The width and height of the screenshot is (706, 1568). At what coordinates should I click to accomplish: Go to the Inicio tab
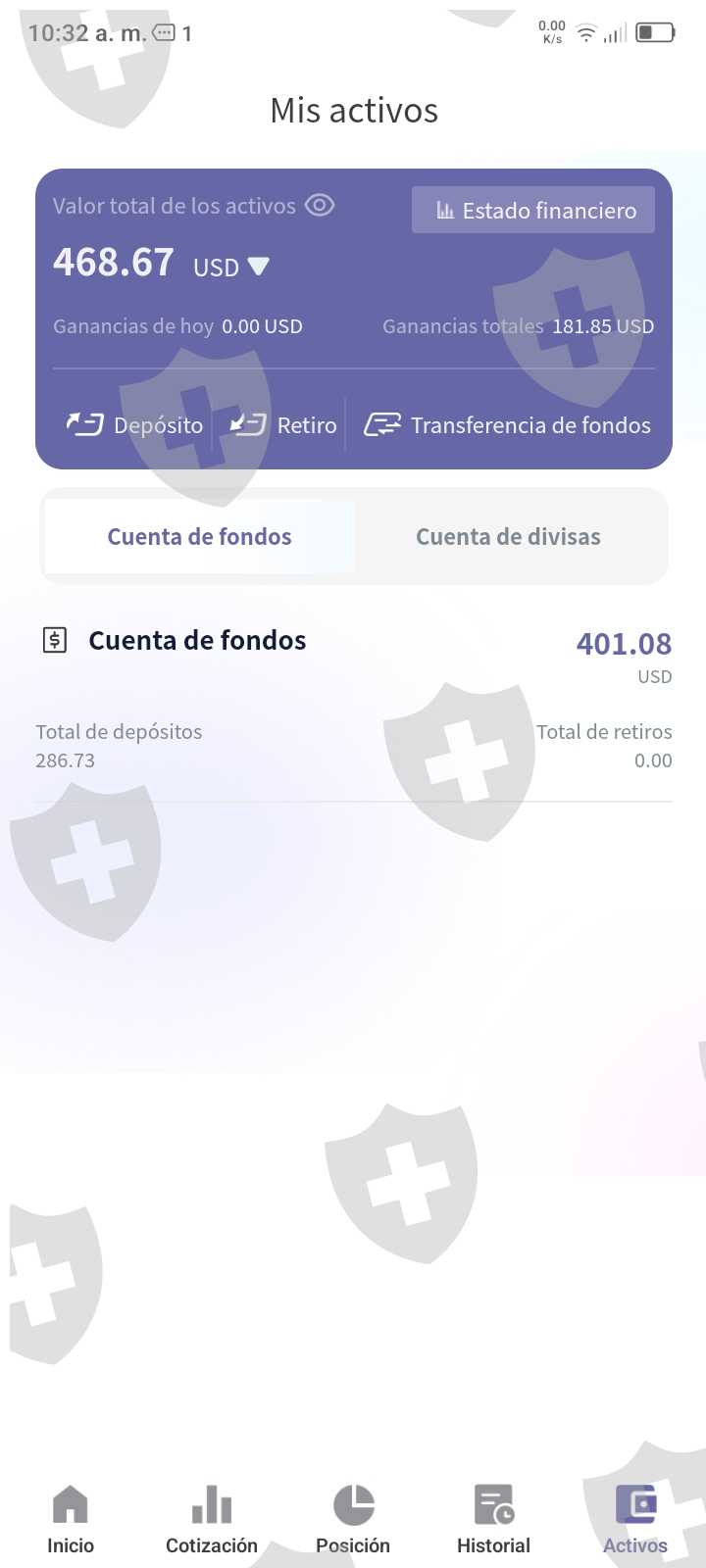coord(71,1520)
